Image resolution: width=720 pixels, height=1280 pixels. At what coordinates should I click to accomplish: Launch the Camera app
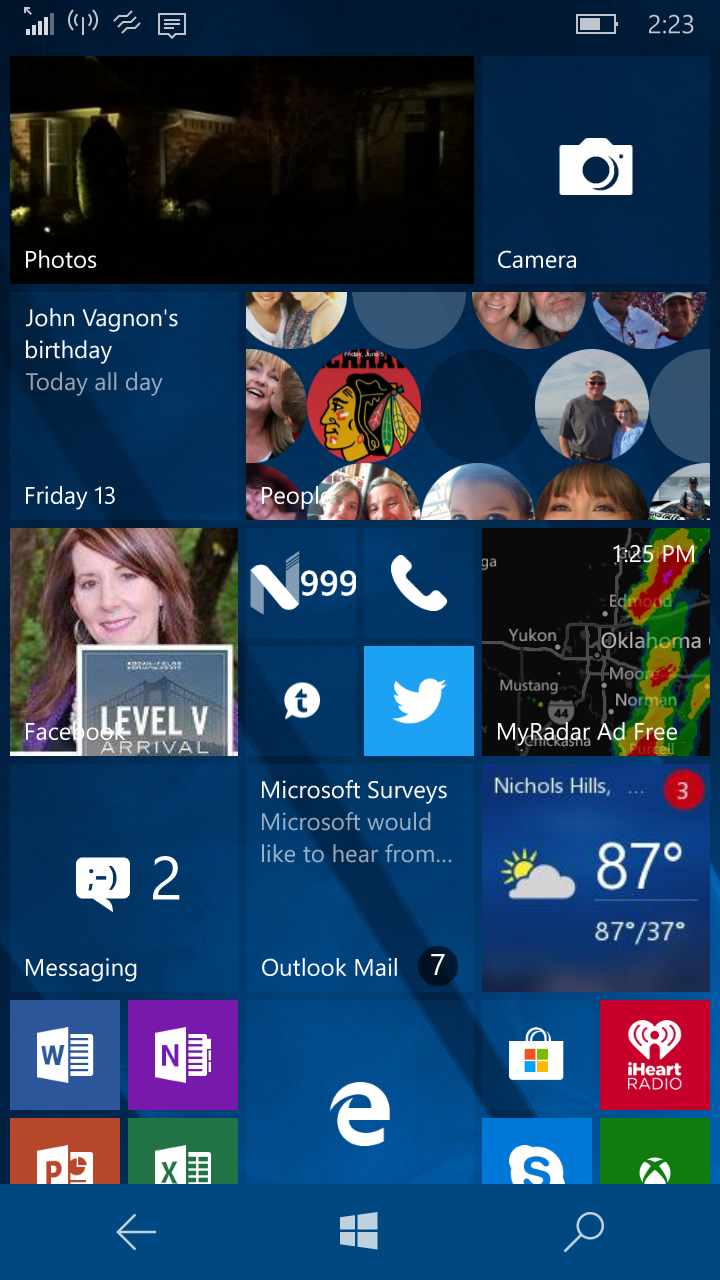(x=595, y=170)
